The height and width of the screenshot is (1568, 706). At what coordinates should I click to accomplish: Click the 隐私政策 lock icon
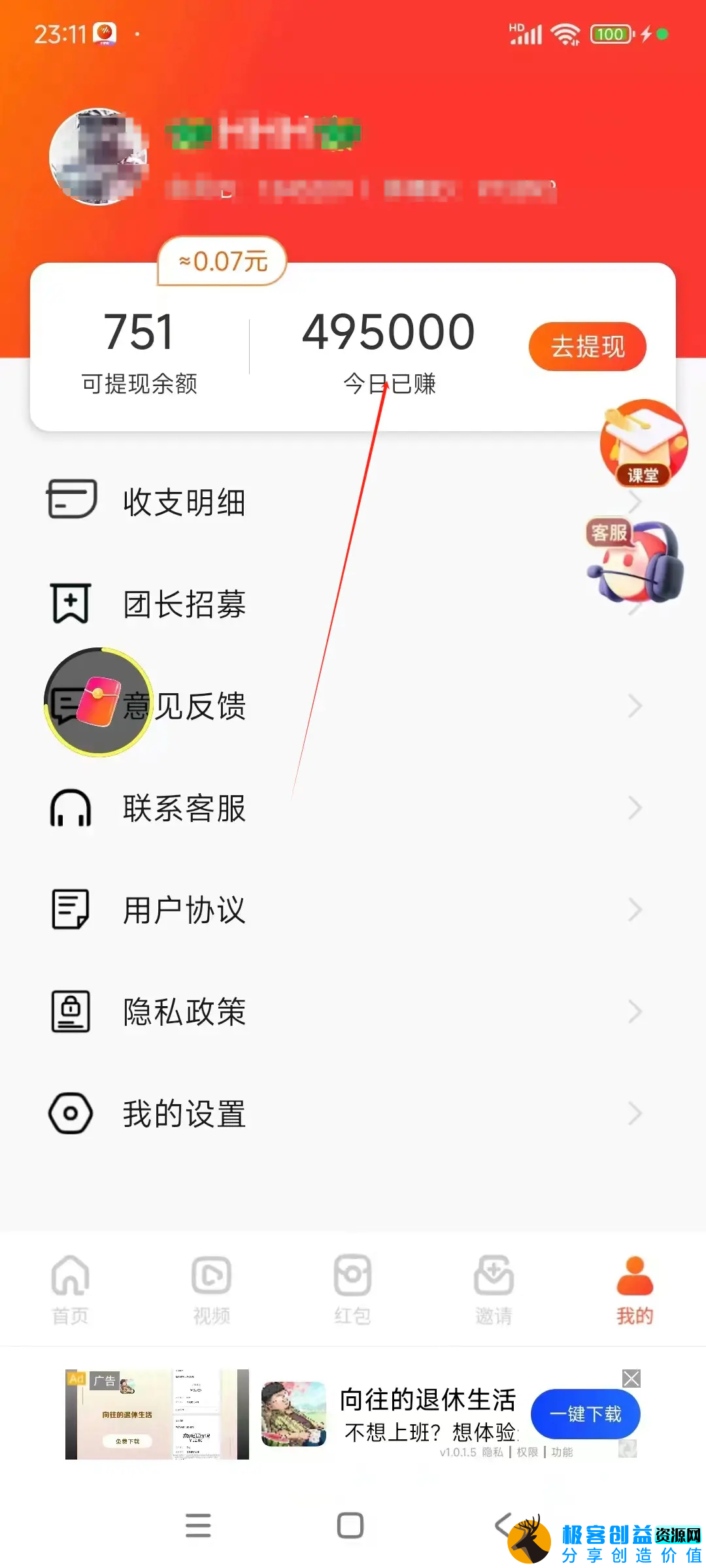(71, 1012)
